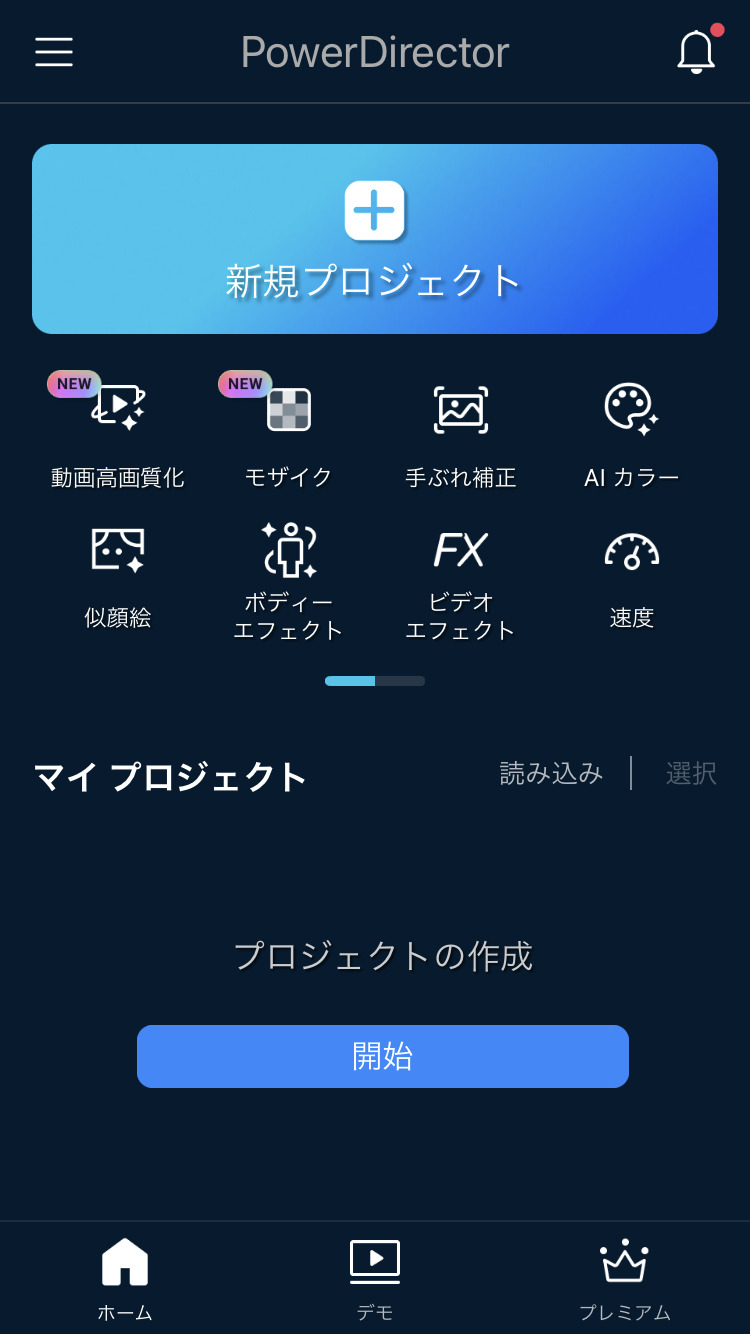Open the notifications bell
This screenshot has height=1334, width=750.
(x=697, y=51)
